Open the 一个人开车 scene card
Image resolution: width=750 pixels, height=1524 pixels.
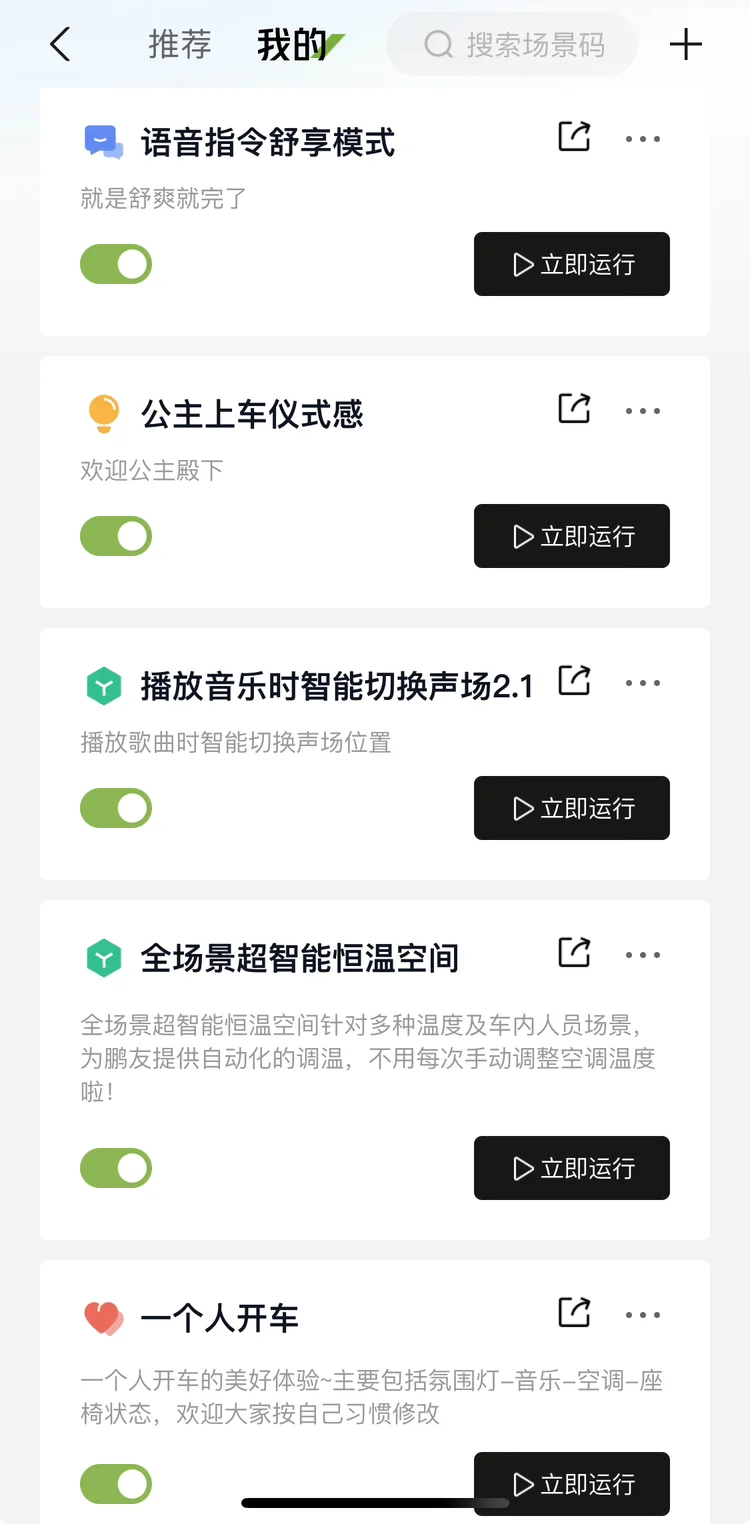(375, 1392)
